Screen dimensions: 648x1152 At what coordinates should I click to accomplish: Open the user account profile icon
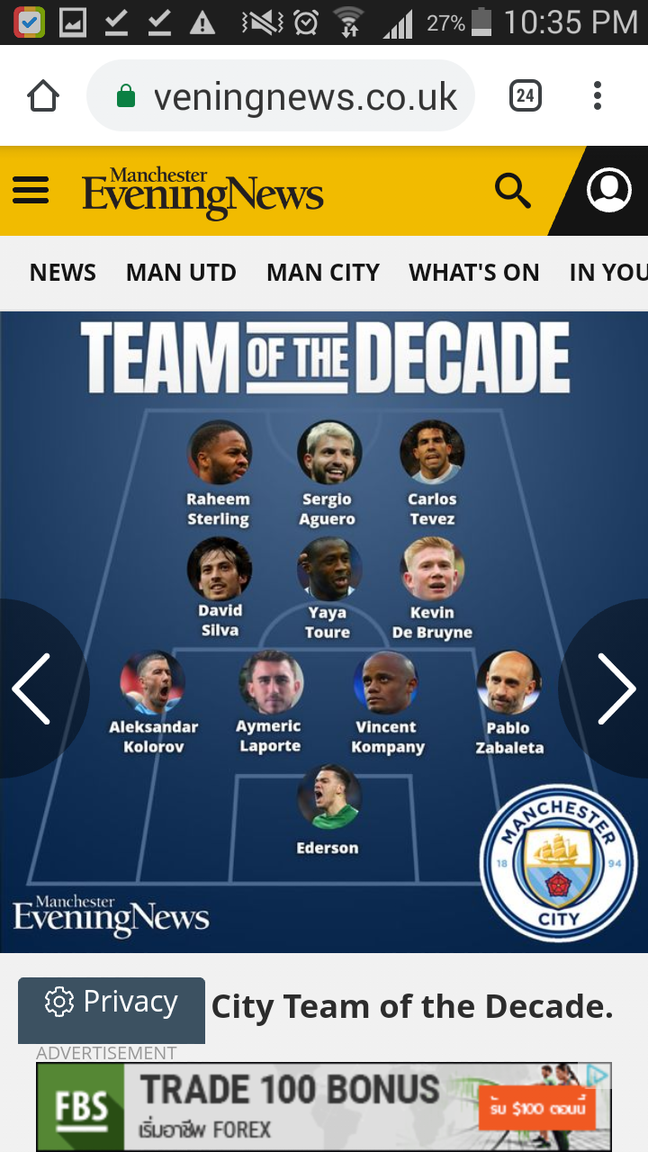(609, 190)
